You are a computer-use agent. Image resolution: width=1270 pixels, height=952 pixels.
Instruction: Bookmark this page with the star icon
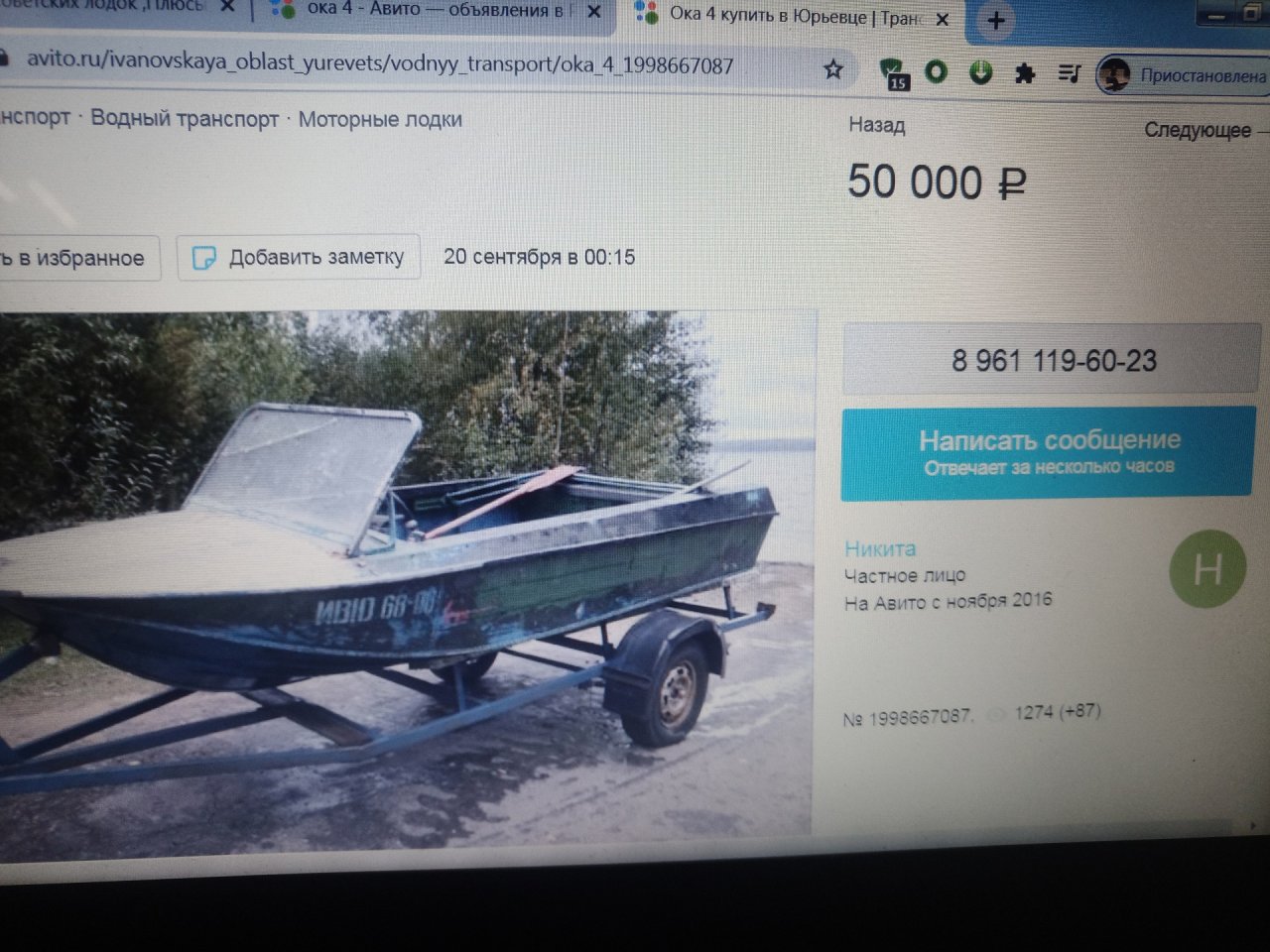(833, 68)
